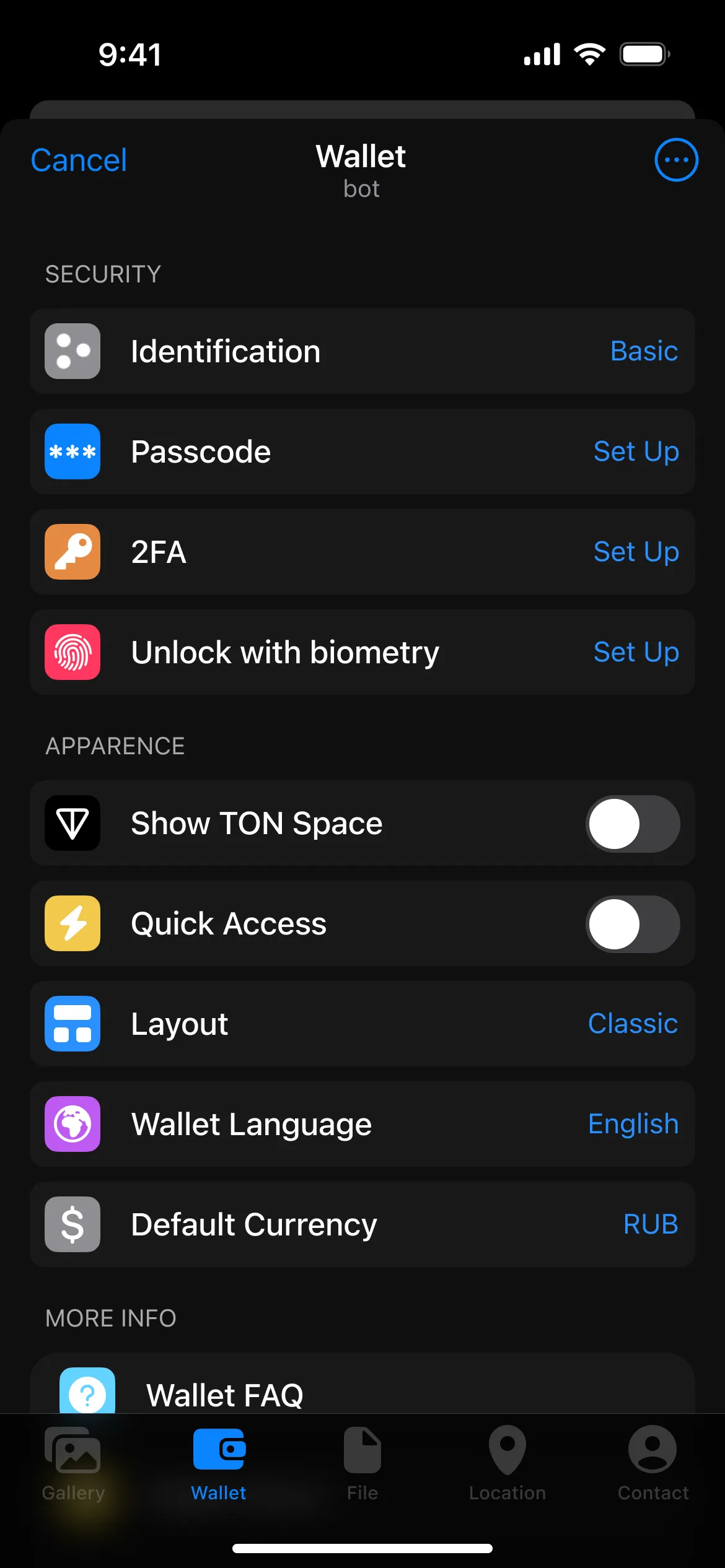Enable the Show TON Space switch
The width and height of the screenshot is (725, 1568).
(x=633, y=824)
